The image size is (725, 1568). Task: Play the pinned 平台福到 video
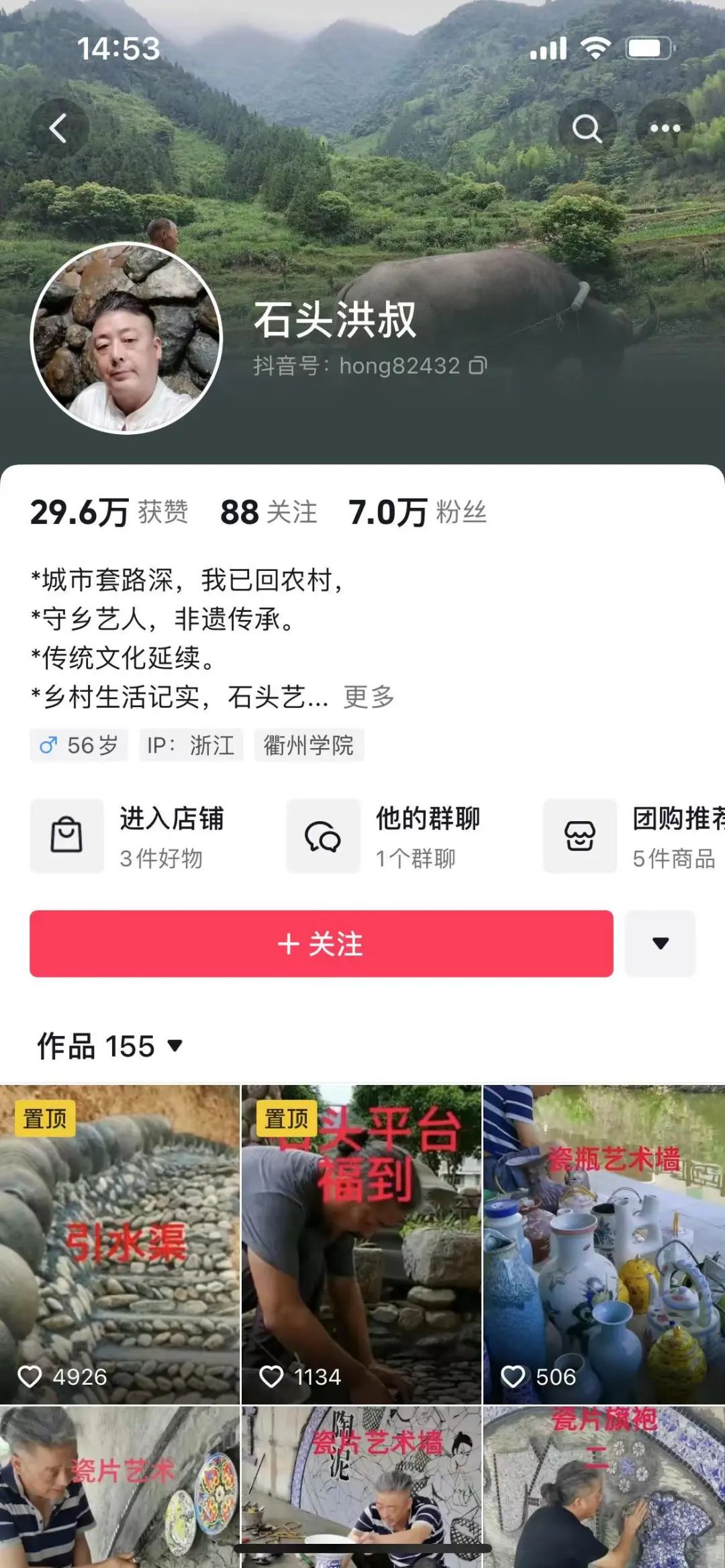tap(361, 1245)
